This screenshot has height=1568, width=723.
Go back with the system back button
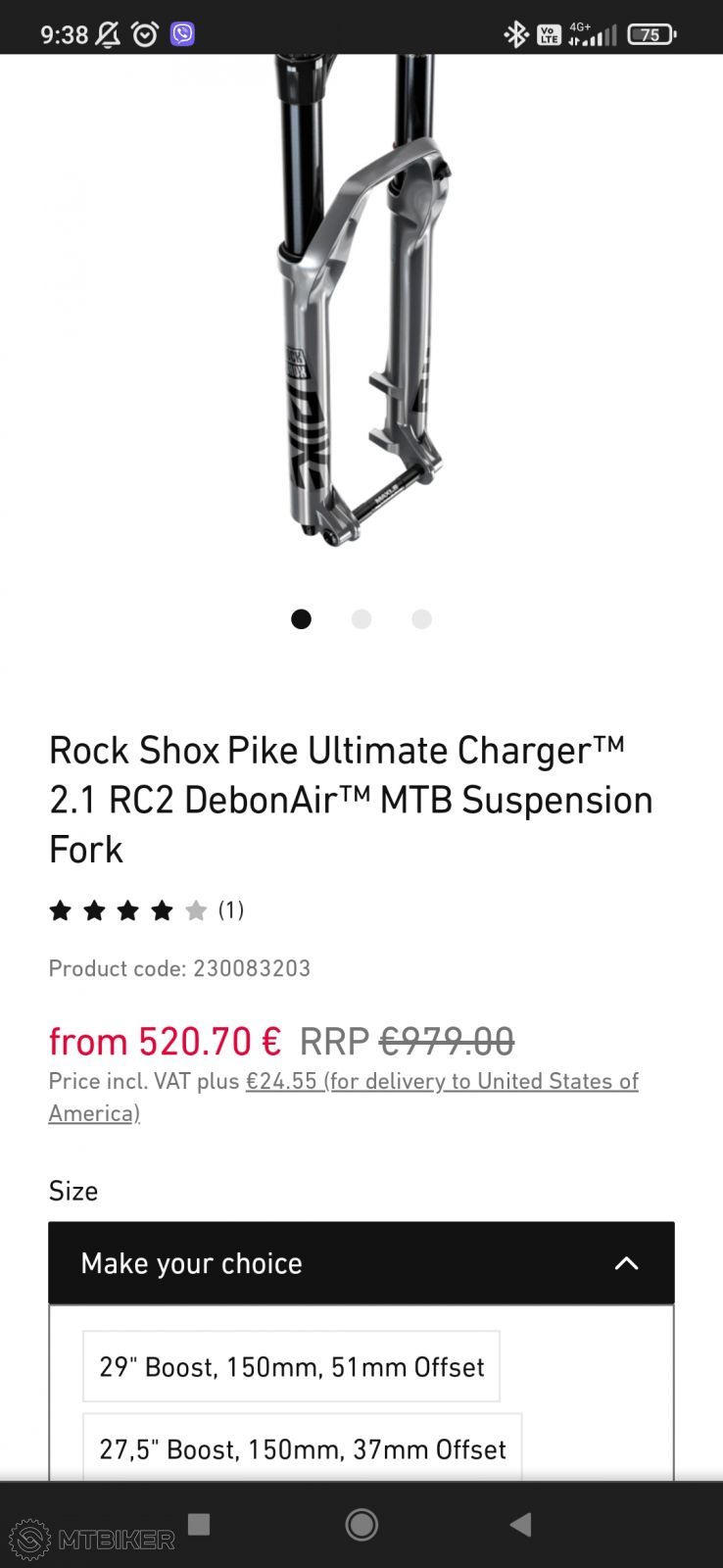[520, 1524]
